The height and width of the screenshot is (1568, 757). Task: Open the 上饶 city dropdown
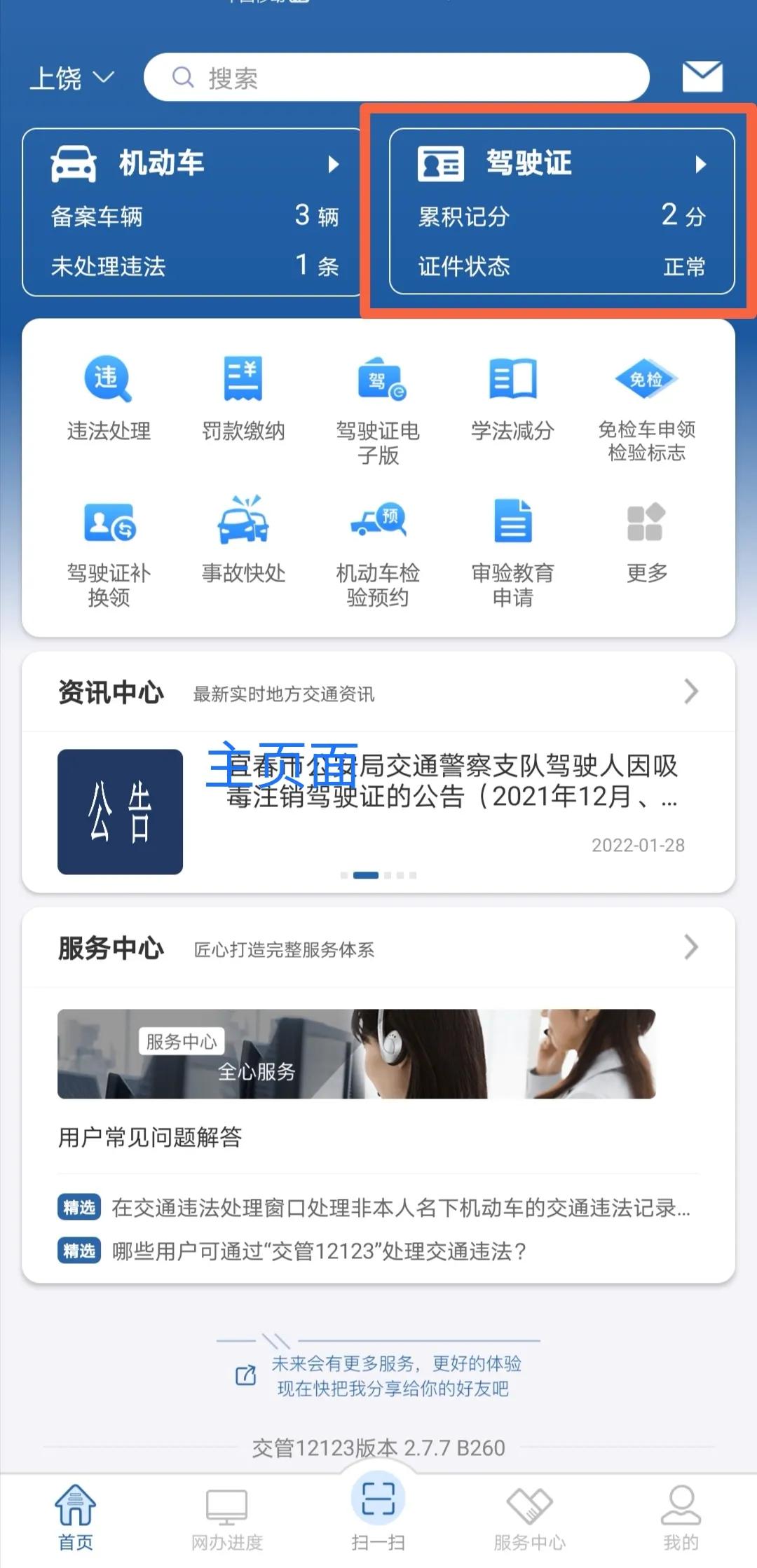pyautogui.click(x=71, y=78)
